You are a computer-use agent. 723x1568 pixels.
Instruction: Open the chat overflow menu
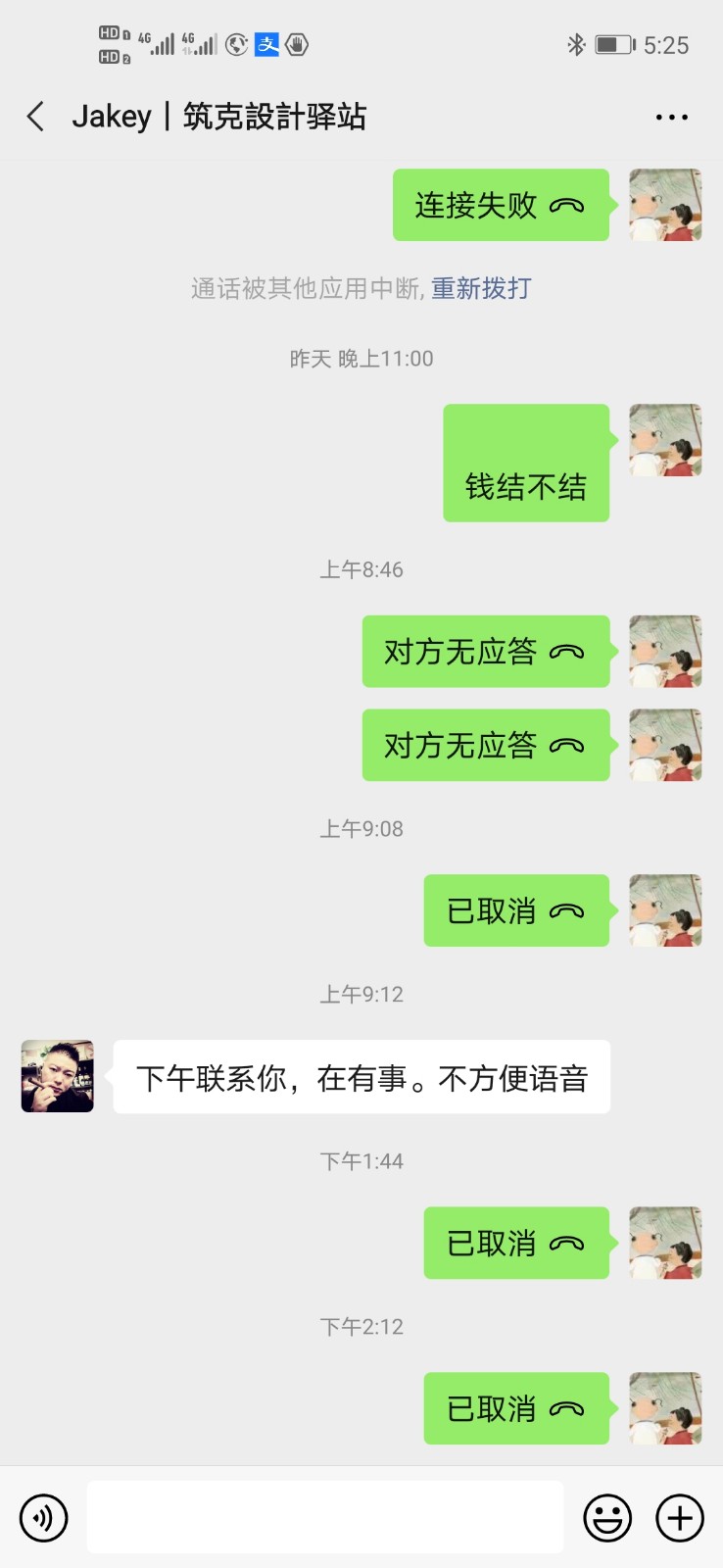tap(671, 117)
